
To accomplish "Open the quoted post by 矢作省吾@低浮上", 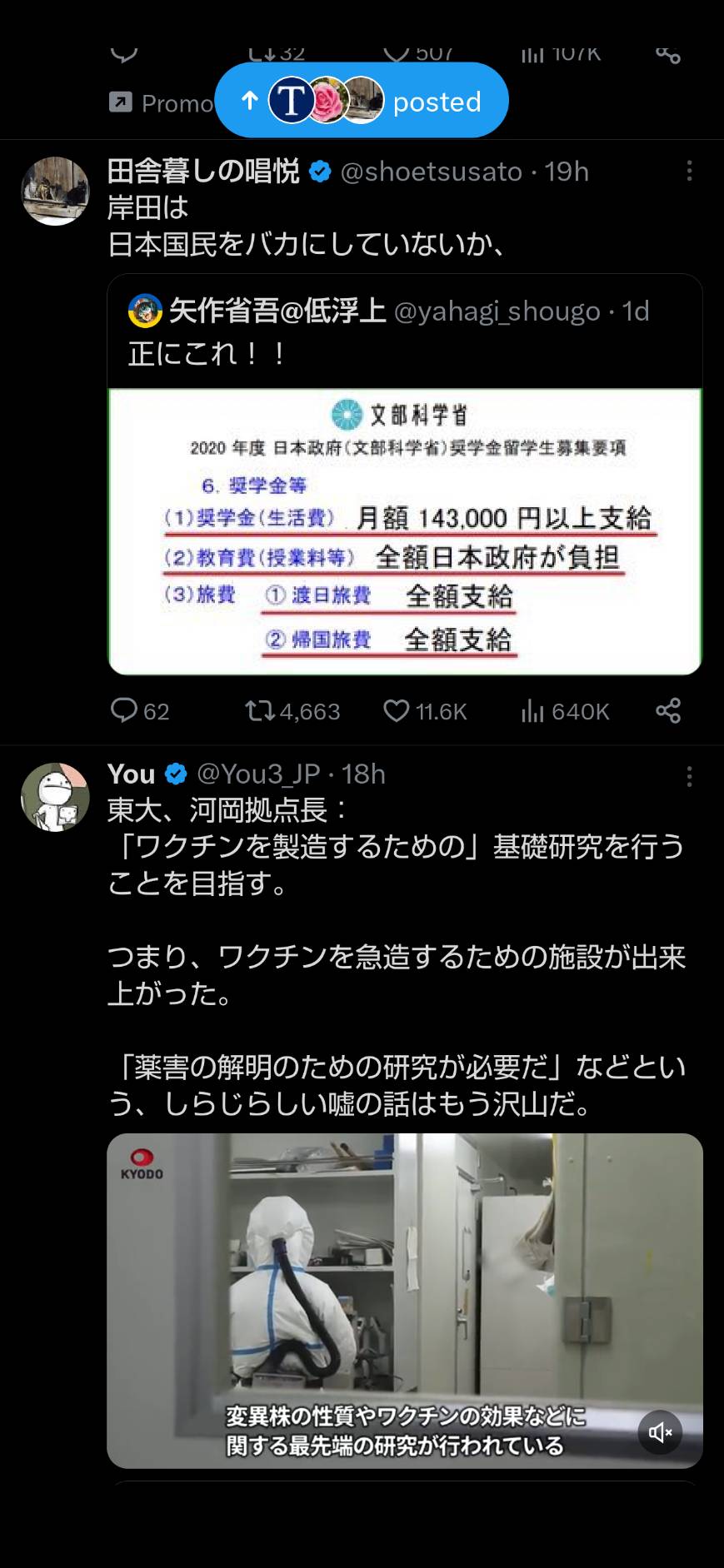I will coord(405,474).
